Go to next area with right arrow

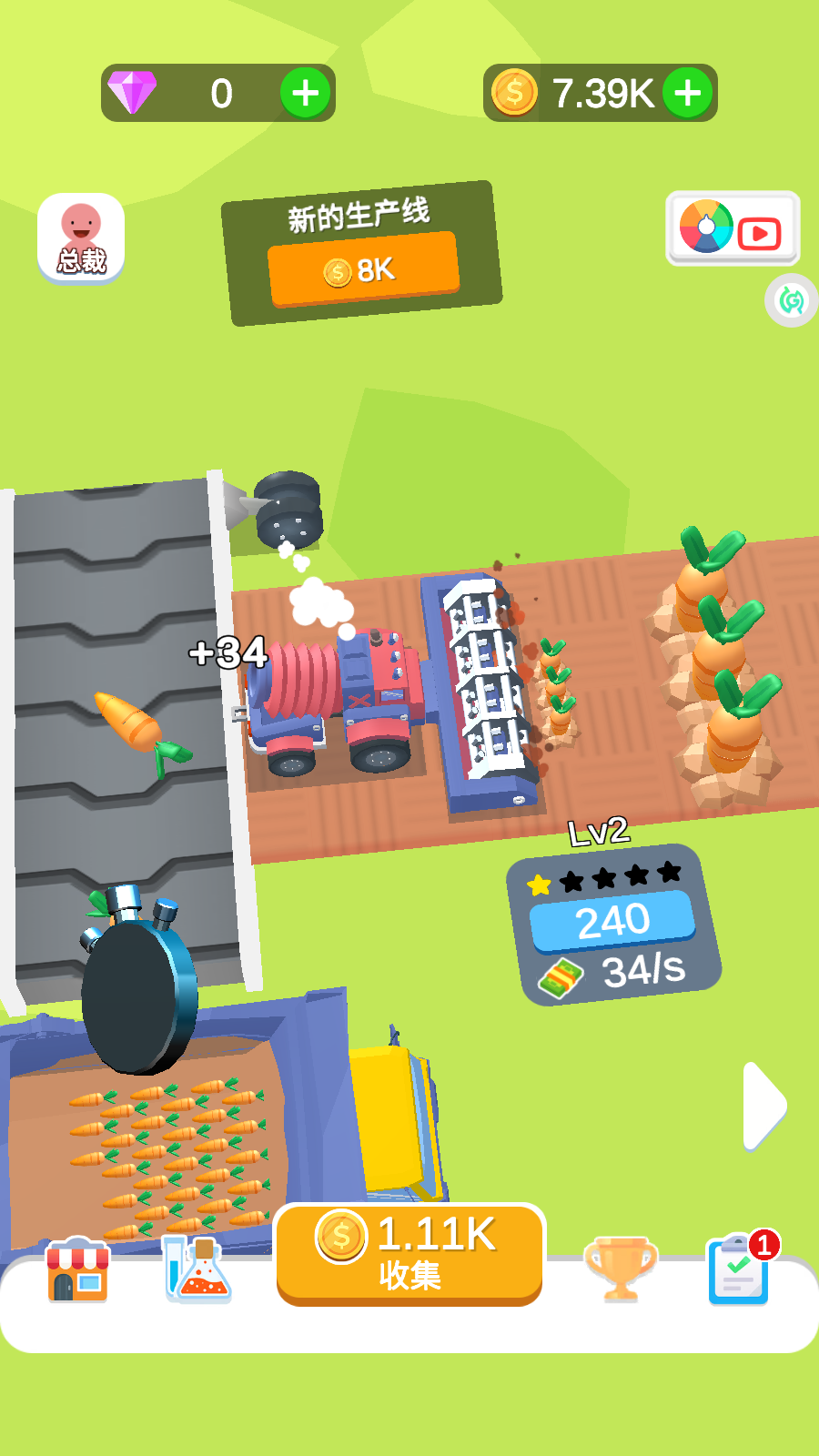click(763, 1105)
